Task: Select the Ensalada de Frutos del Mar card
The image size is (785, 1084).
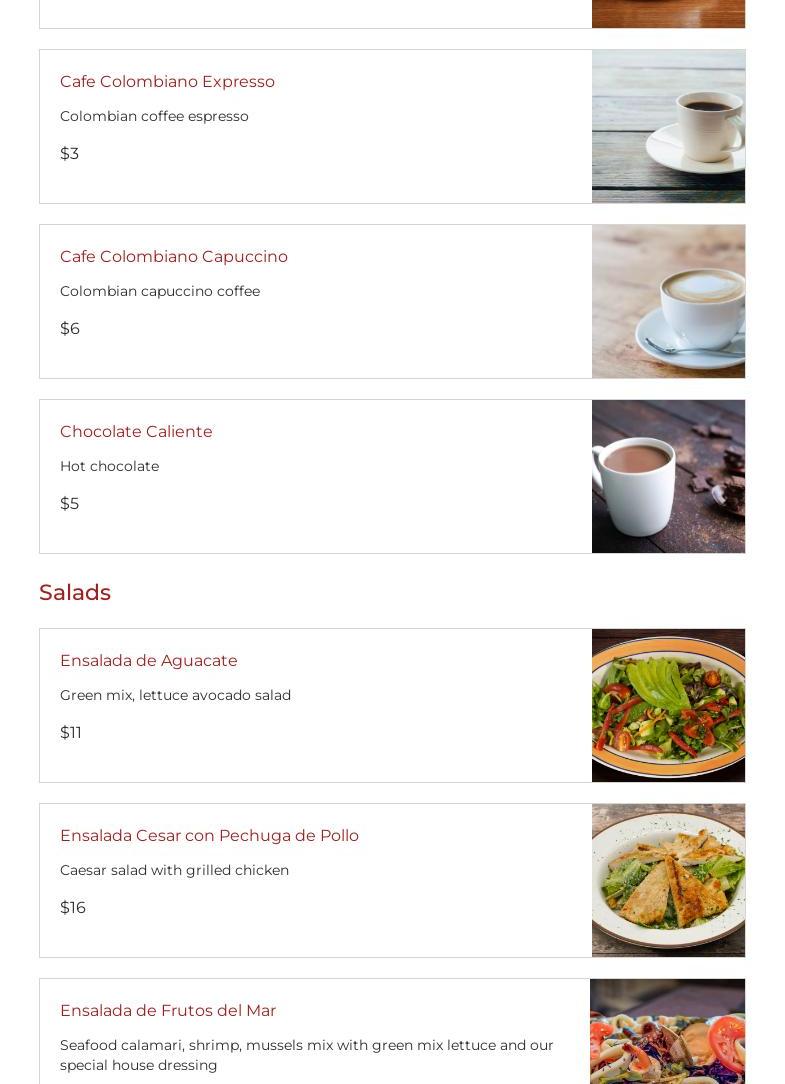Action: (x=168, y=1011)
